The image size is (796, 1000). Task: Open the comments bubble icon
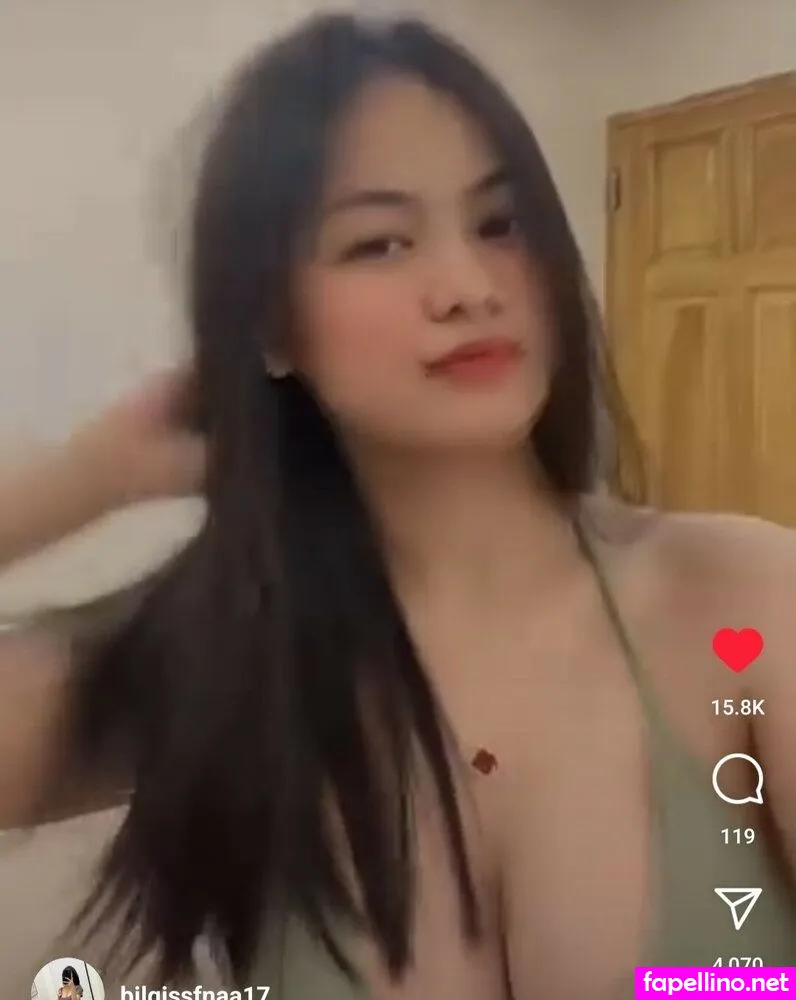[x=738, y=779]
